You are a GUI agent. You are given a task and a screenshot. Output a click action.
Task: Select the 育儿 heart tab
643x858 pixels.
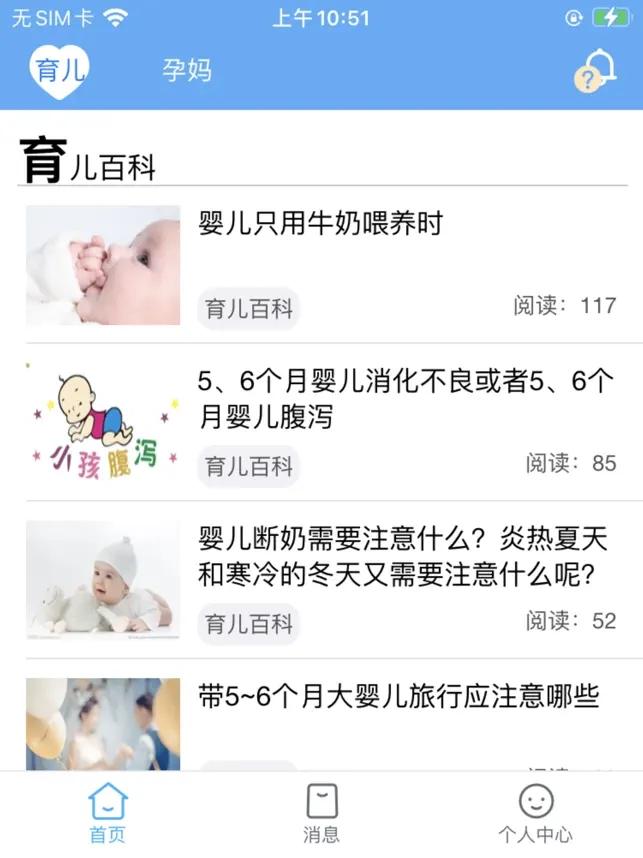click(x=59, y=71)
